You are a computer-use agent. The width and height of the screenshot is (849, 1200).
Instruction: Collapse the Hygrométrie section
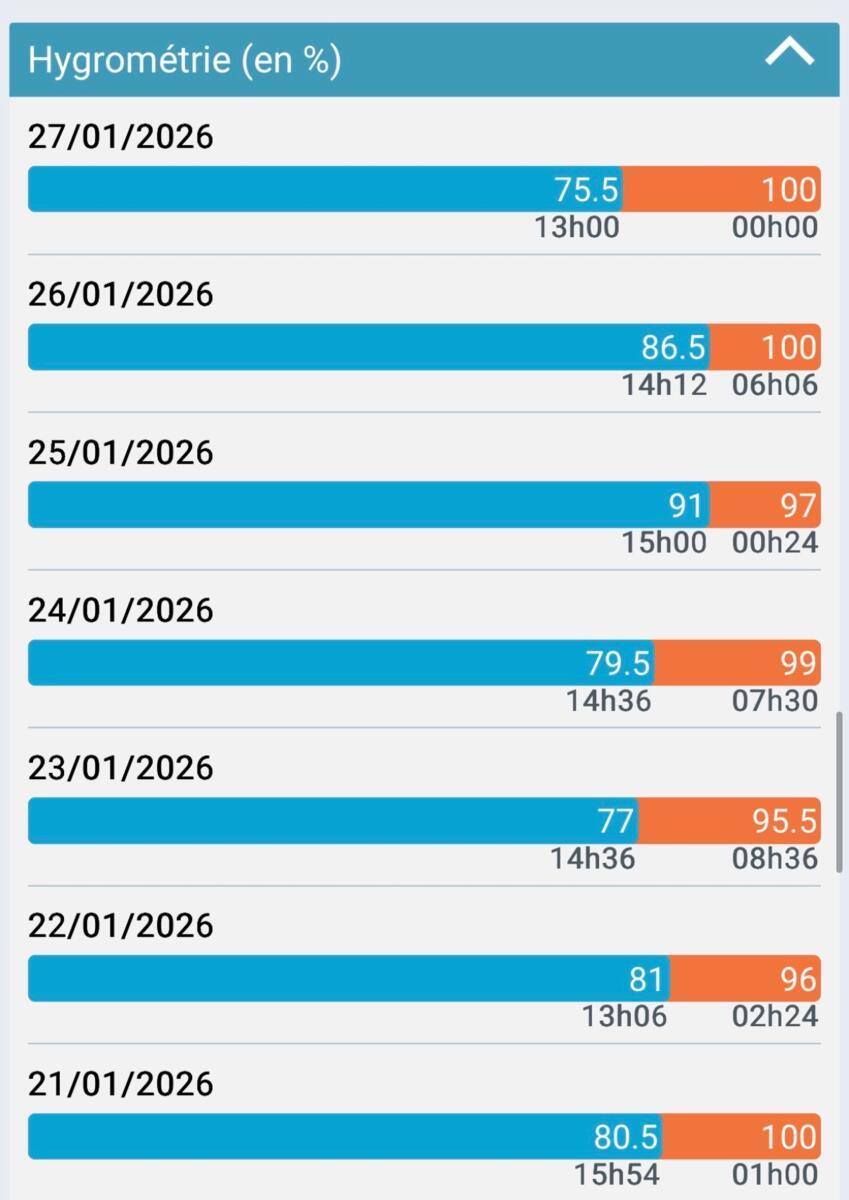[789, 54]
